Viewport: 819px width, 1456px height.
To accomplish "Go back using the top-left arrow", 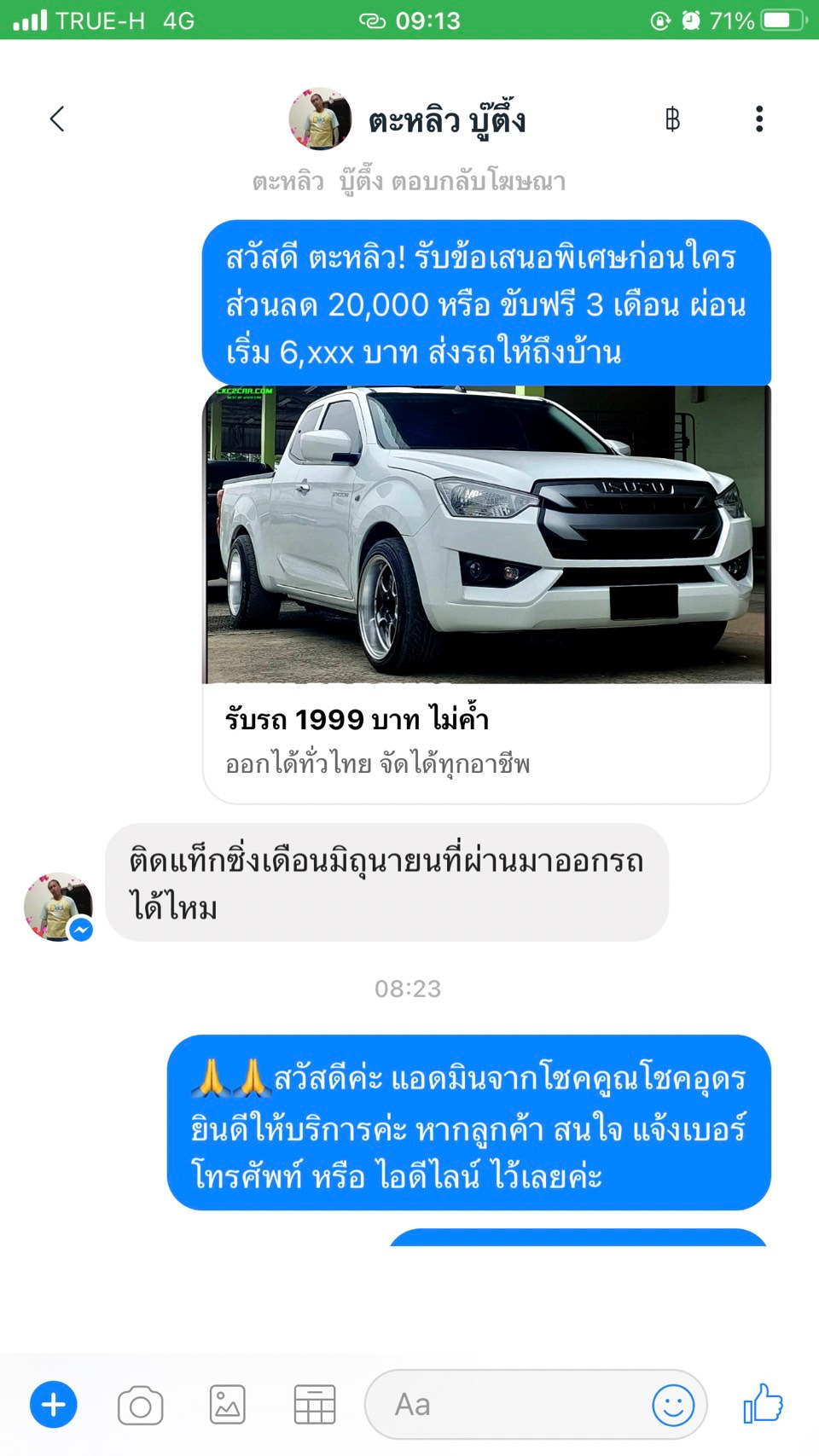I will tap(57, 119).
